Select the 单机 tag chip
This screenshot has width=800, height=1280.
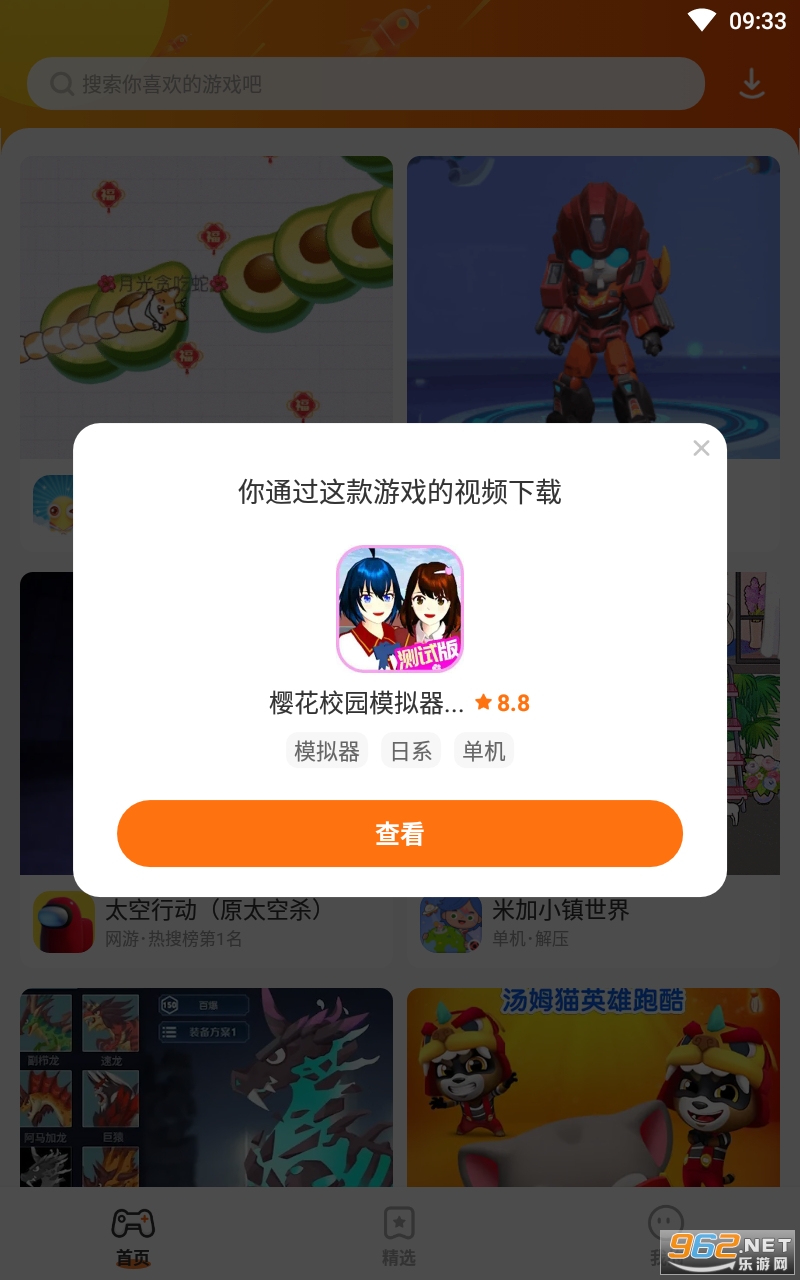pyautogui.click(x=484, y=751)
